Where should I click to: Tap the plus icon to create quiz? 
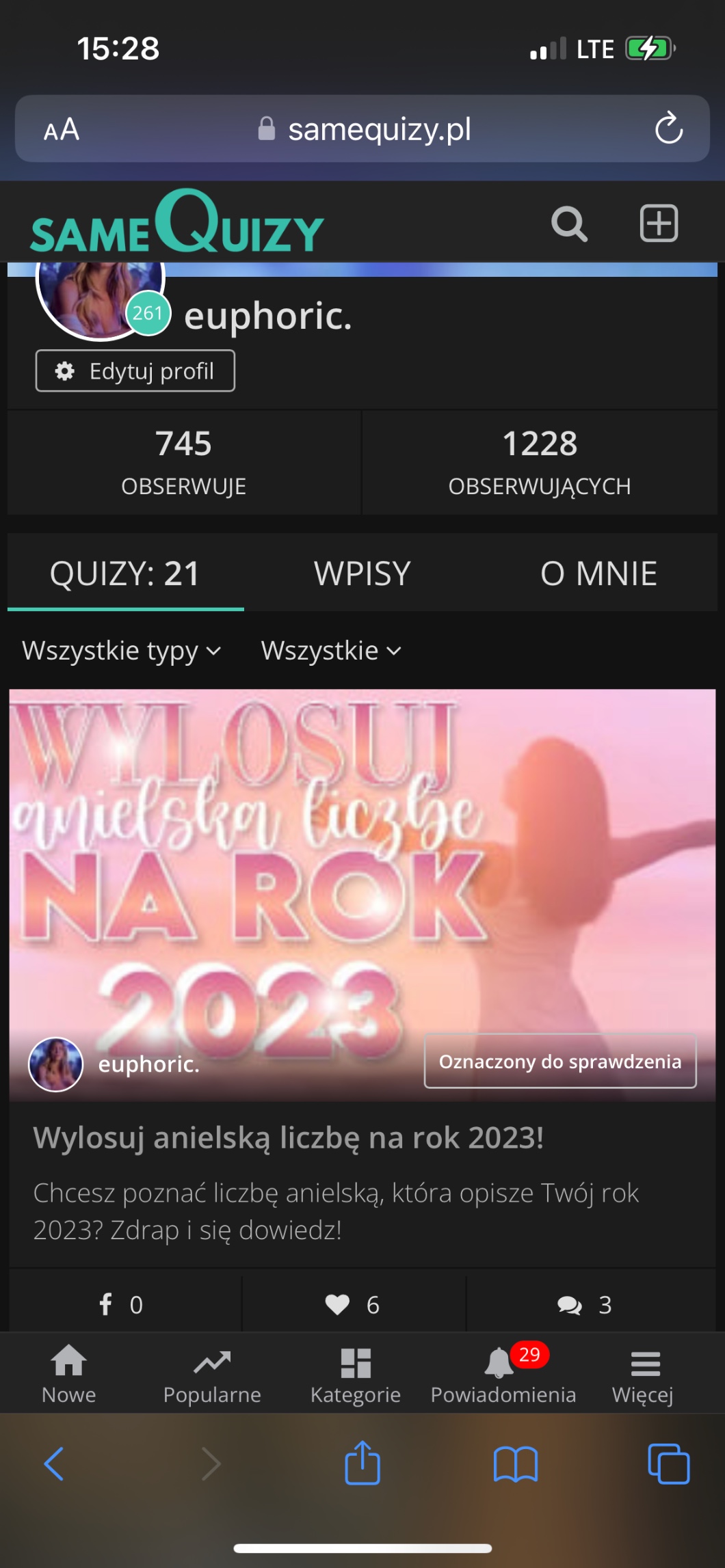[659, 224]
